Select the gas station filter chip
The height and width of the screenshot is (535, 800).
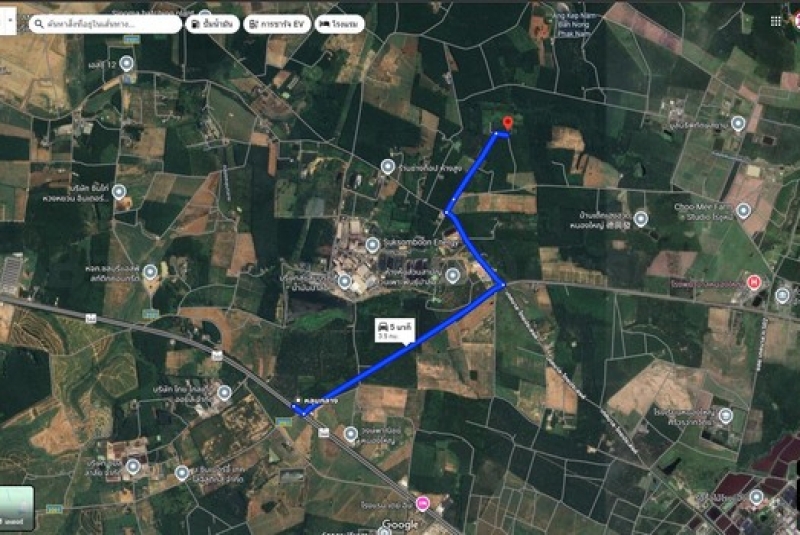click(x=212, y=24)
